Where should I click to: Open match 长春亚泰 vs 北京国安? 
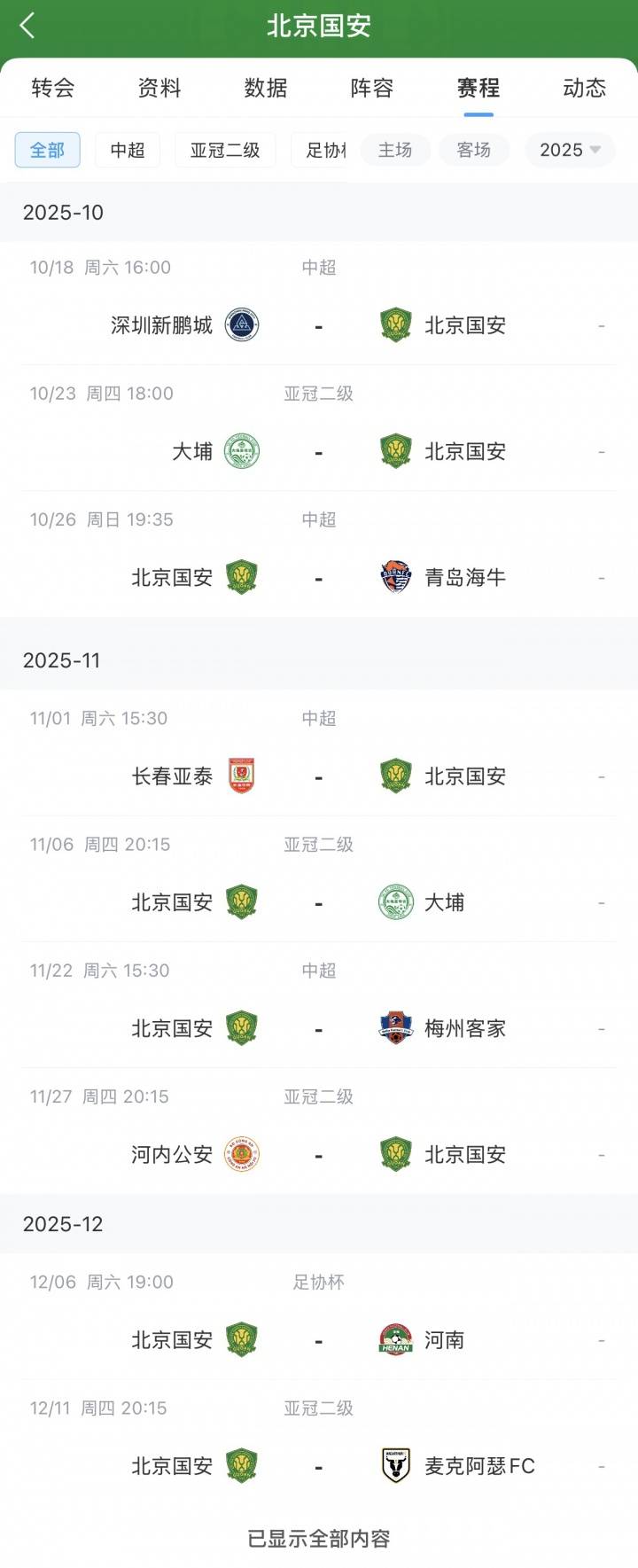(x=319, y=776)
